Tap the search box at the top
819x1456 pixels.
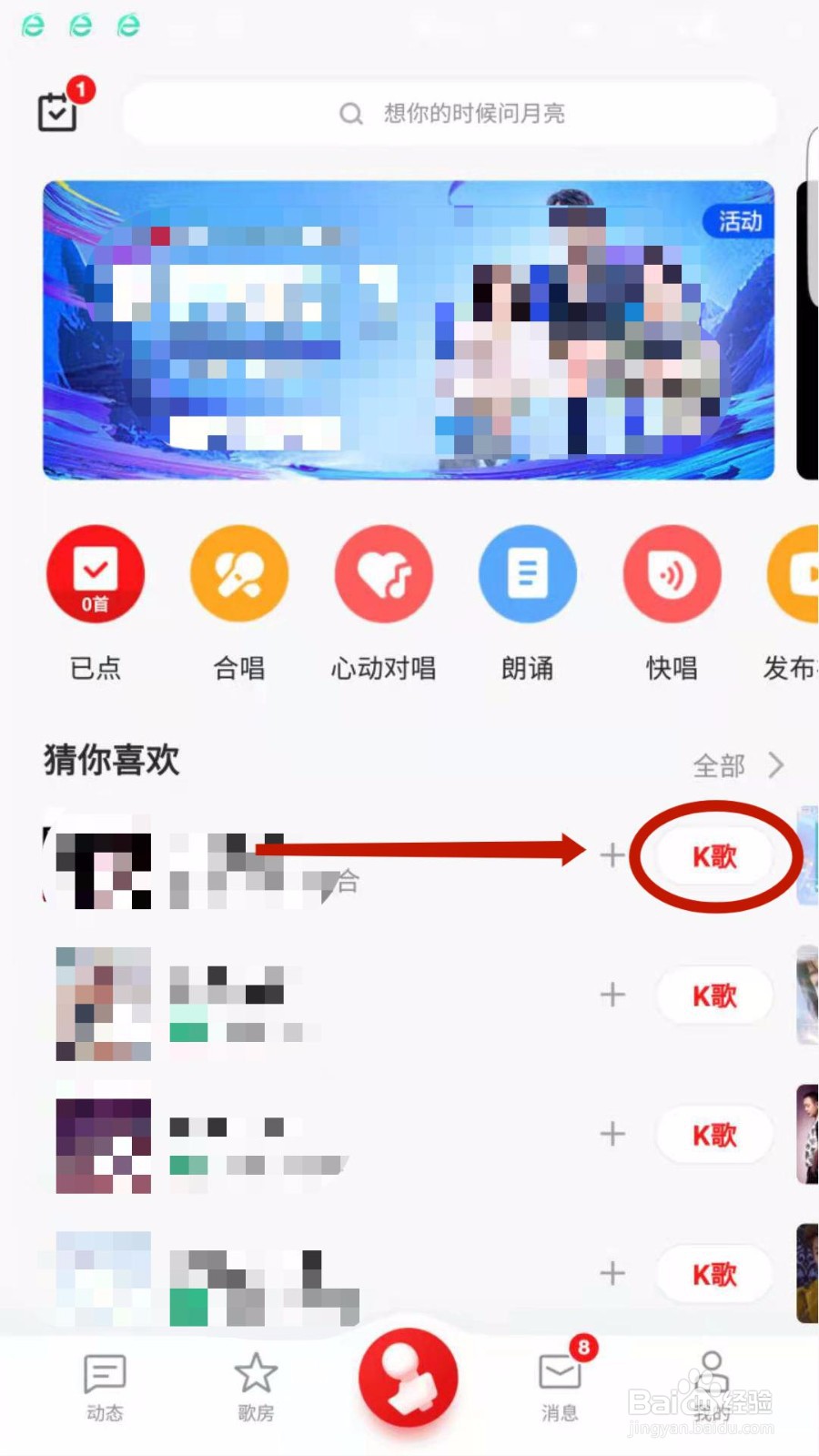[x=450, y=113]
